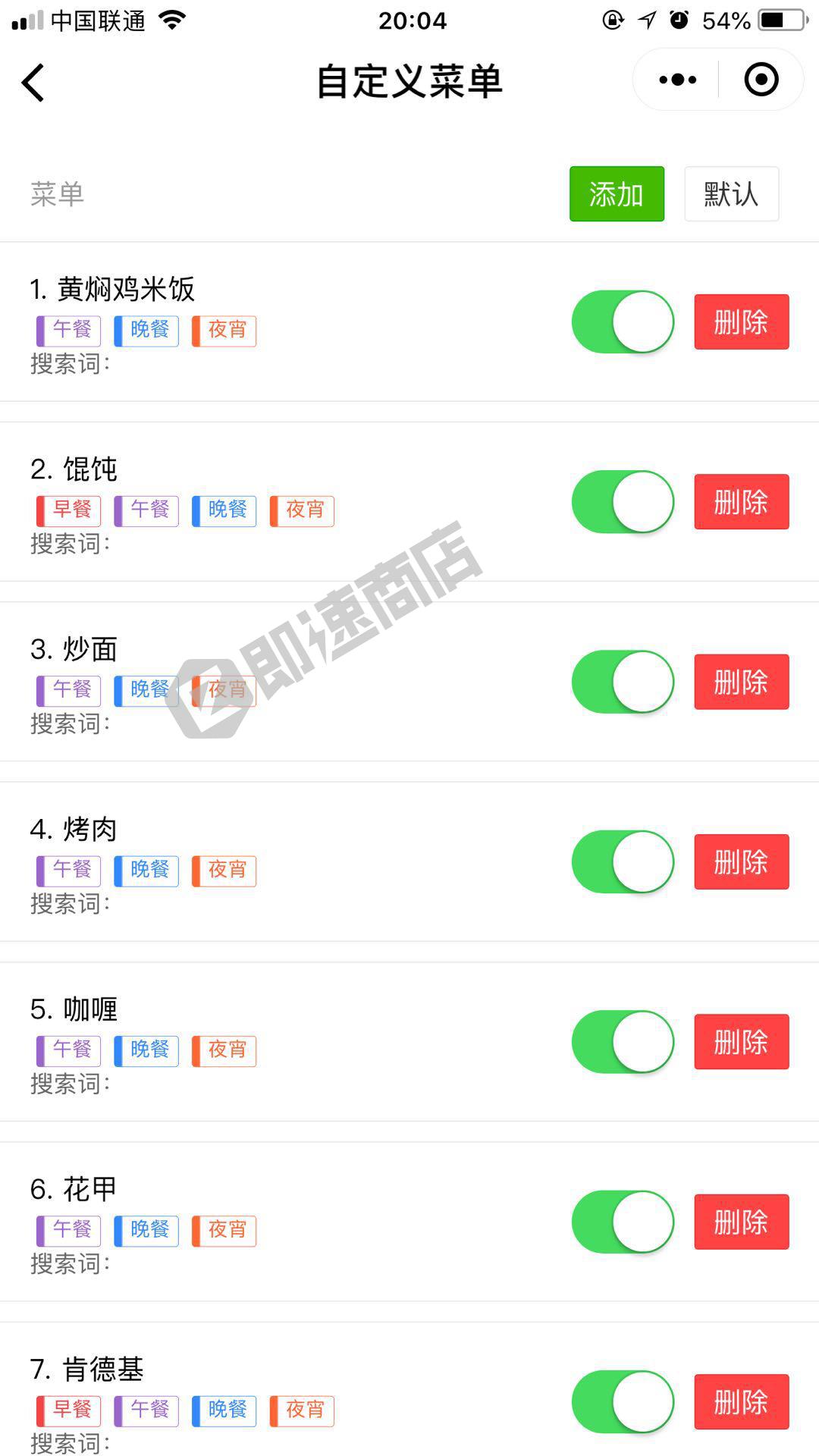Delete the 肯德基 item
The height and width of the screenshot is (1456, 819).
coord(741,1401)
